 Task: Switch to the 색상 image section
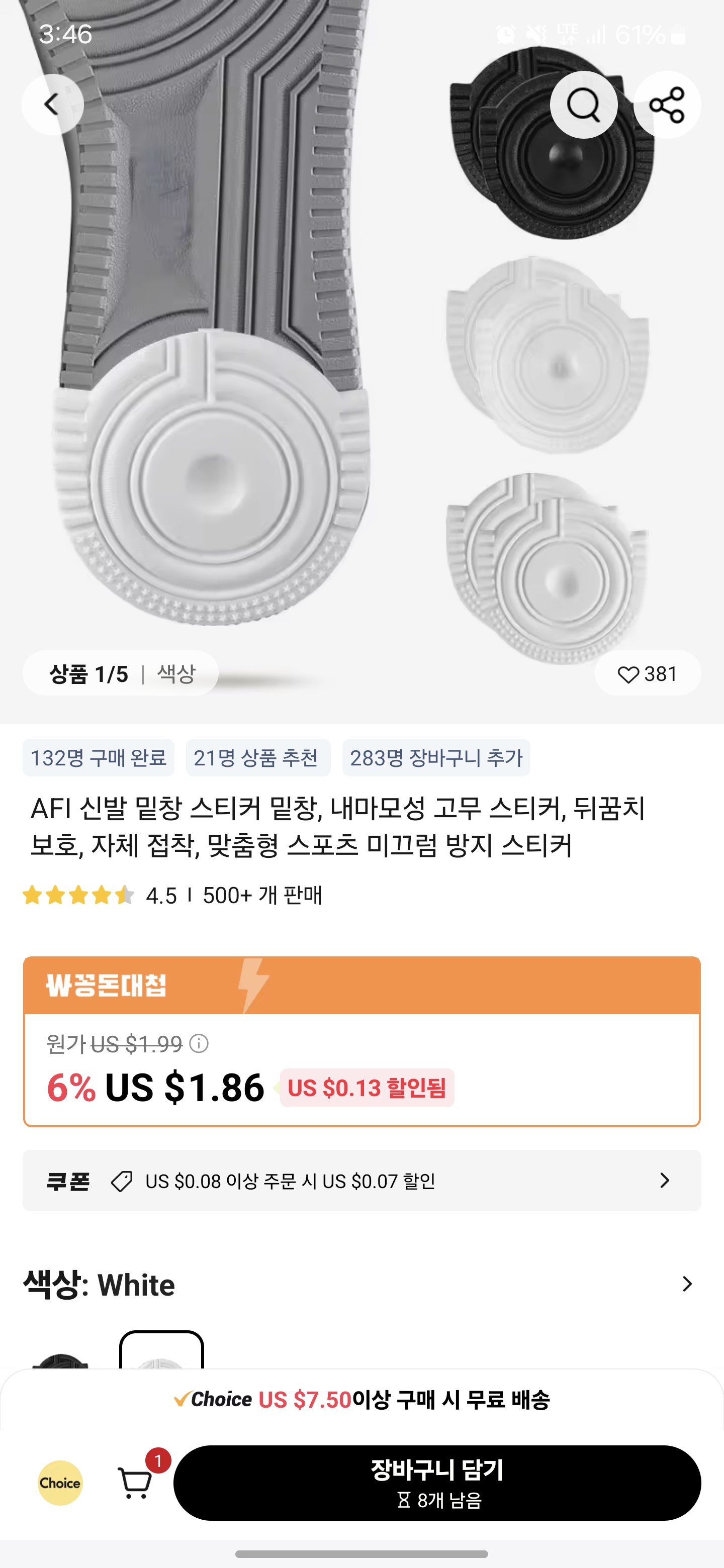(x=176, y=673)
